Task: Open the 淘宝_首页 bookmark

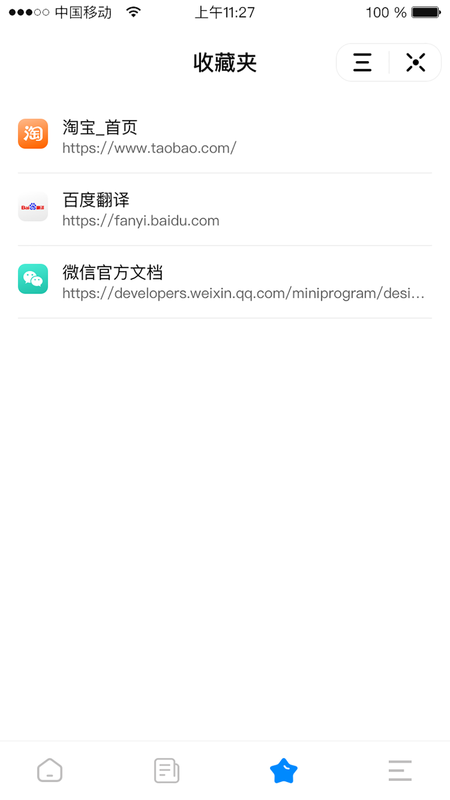Action: [x=225, y=137]
